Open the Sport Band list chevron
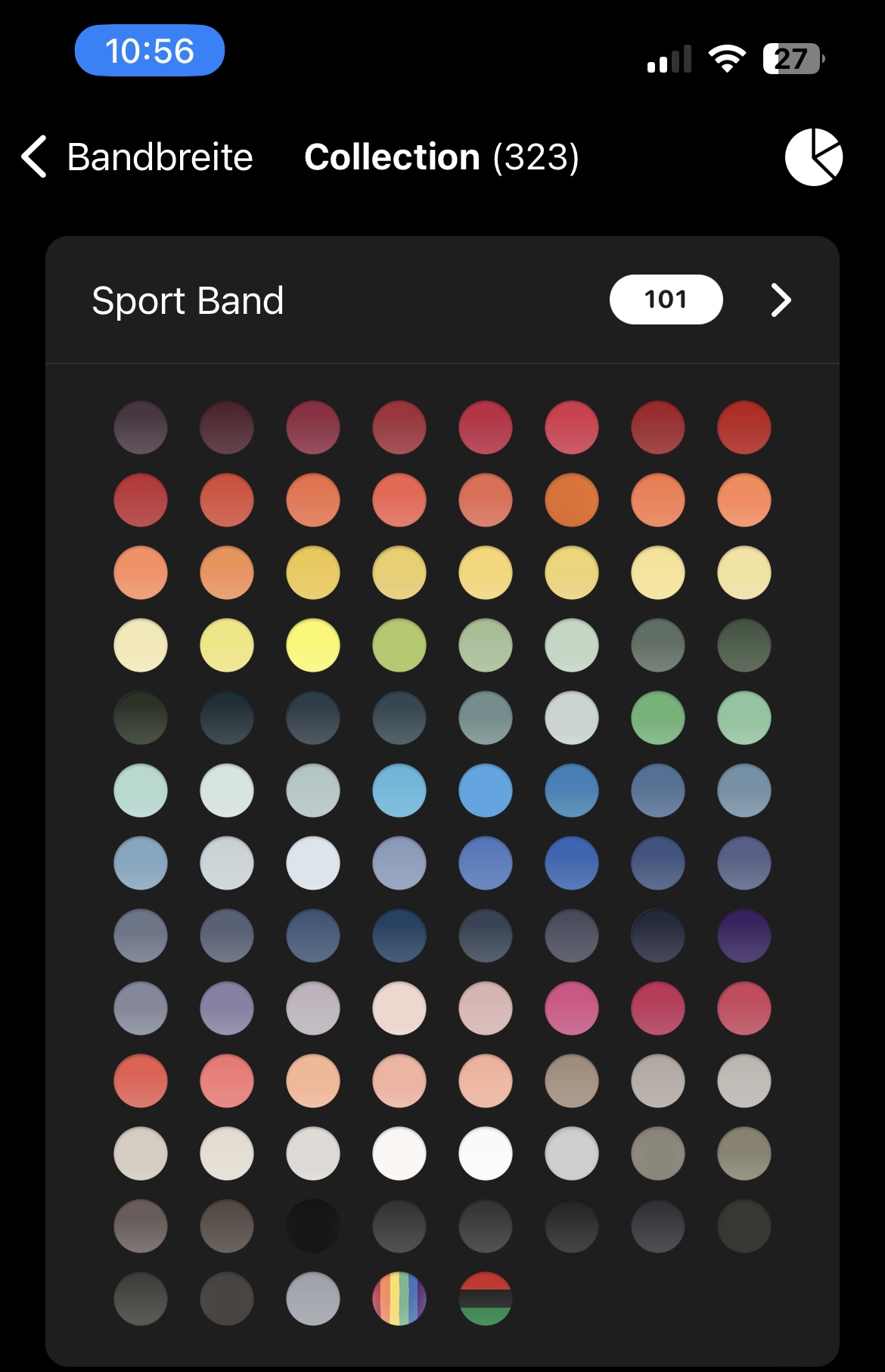Image resolution: width=885 pixels, height=1372 pixels. point(781,300)
